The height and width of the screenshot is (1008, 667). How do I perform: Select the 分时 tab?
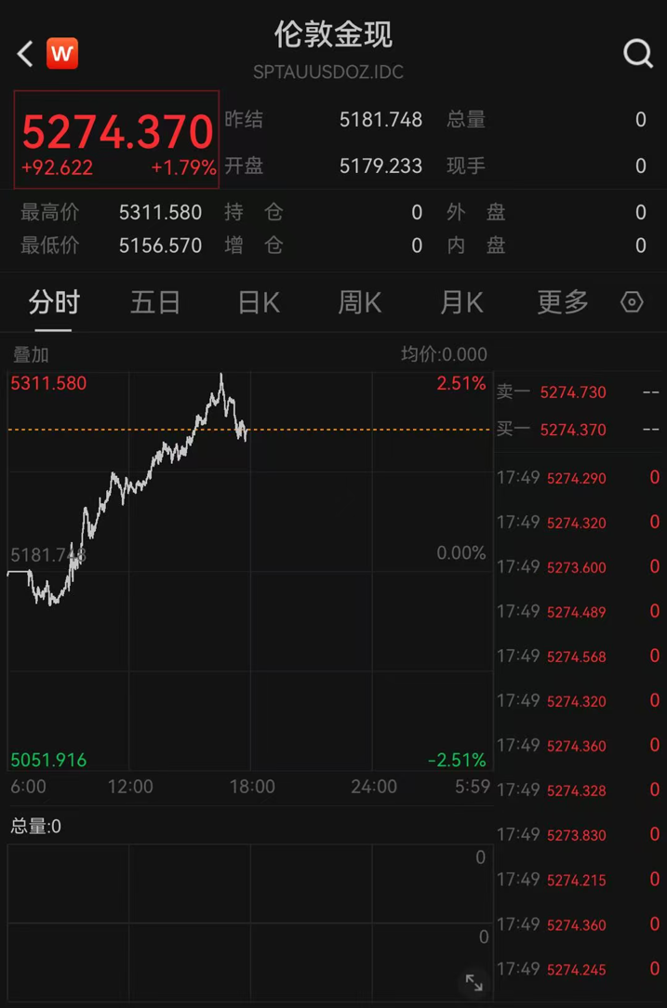coord(54,302)
